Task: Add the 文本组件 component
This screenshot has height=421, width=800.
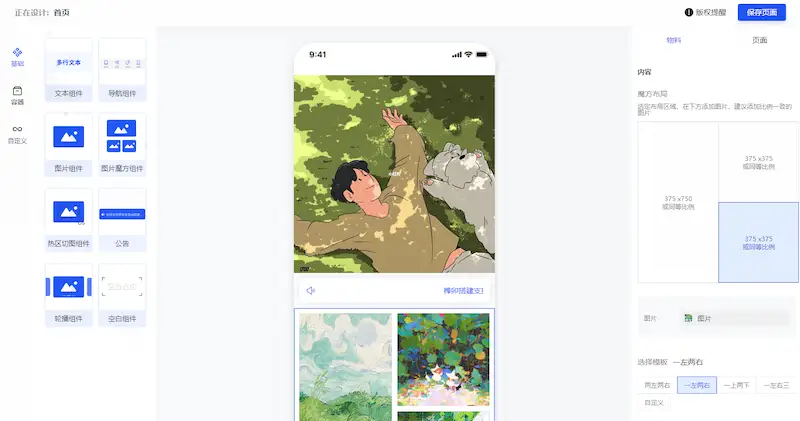Action: coord(69,70)
